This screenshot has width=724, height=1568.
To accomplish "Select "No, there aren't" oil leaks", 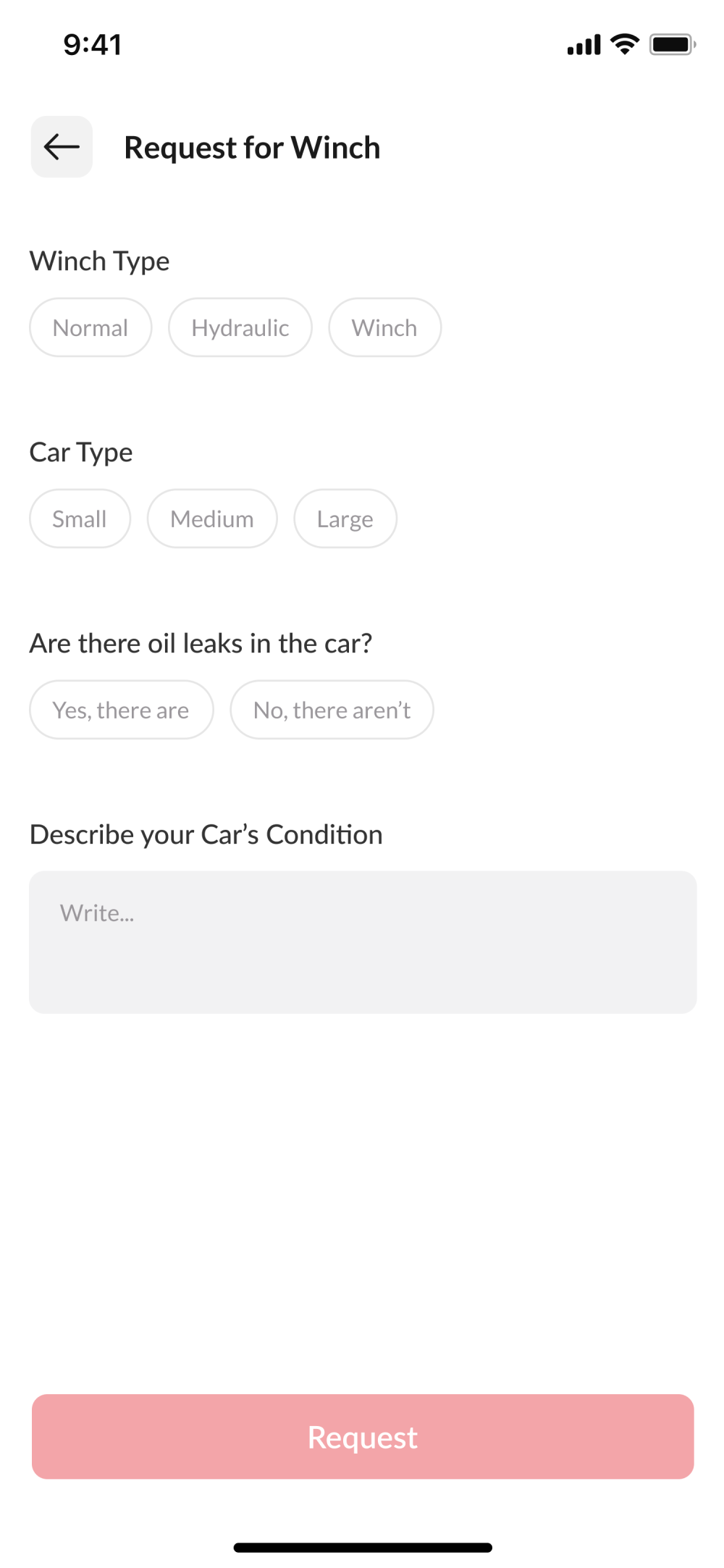I will click(332, 710).
